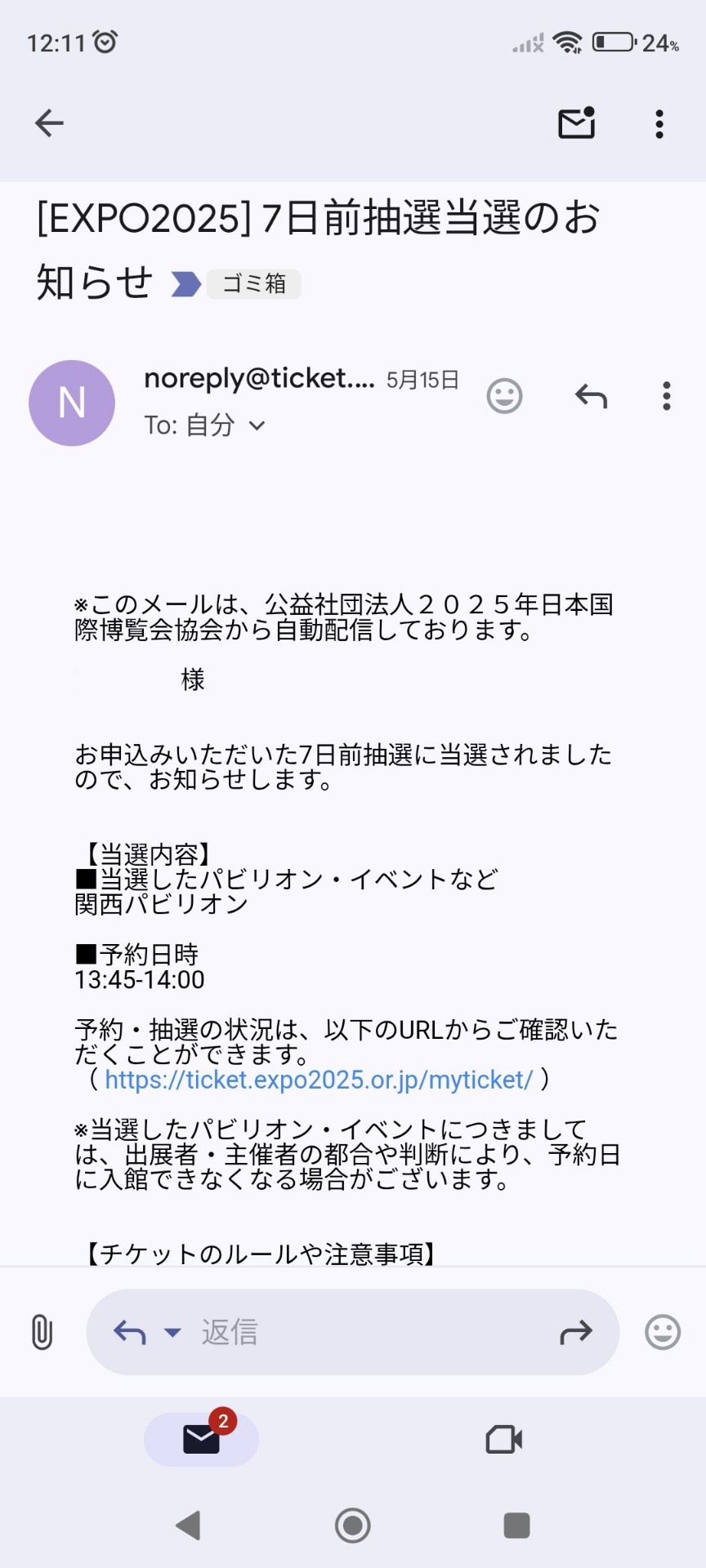Add an emoji reaction to the message header

[504, 396]
